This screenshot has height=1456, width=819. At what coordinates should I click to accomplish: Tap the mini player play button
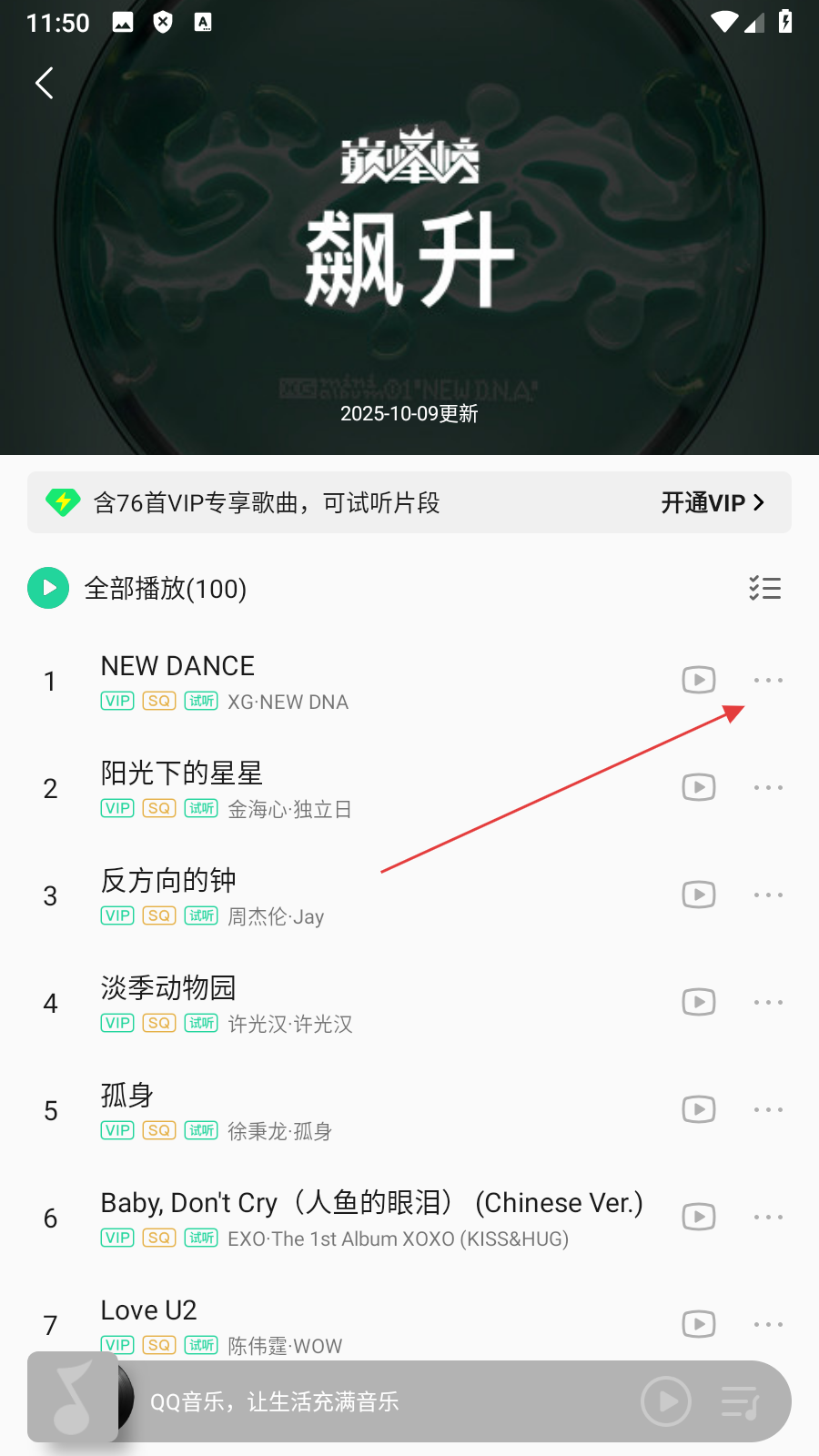click(x=666, y=1401)
